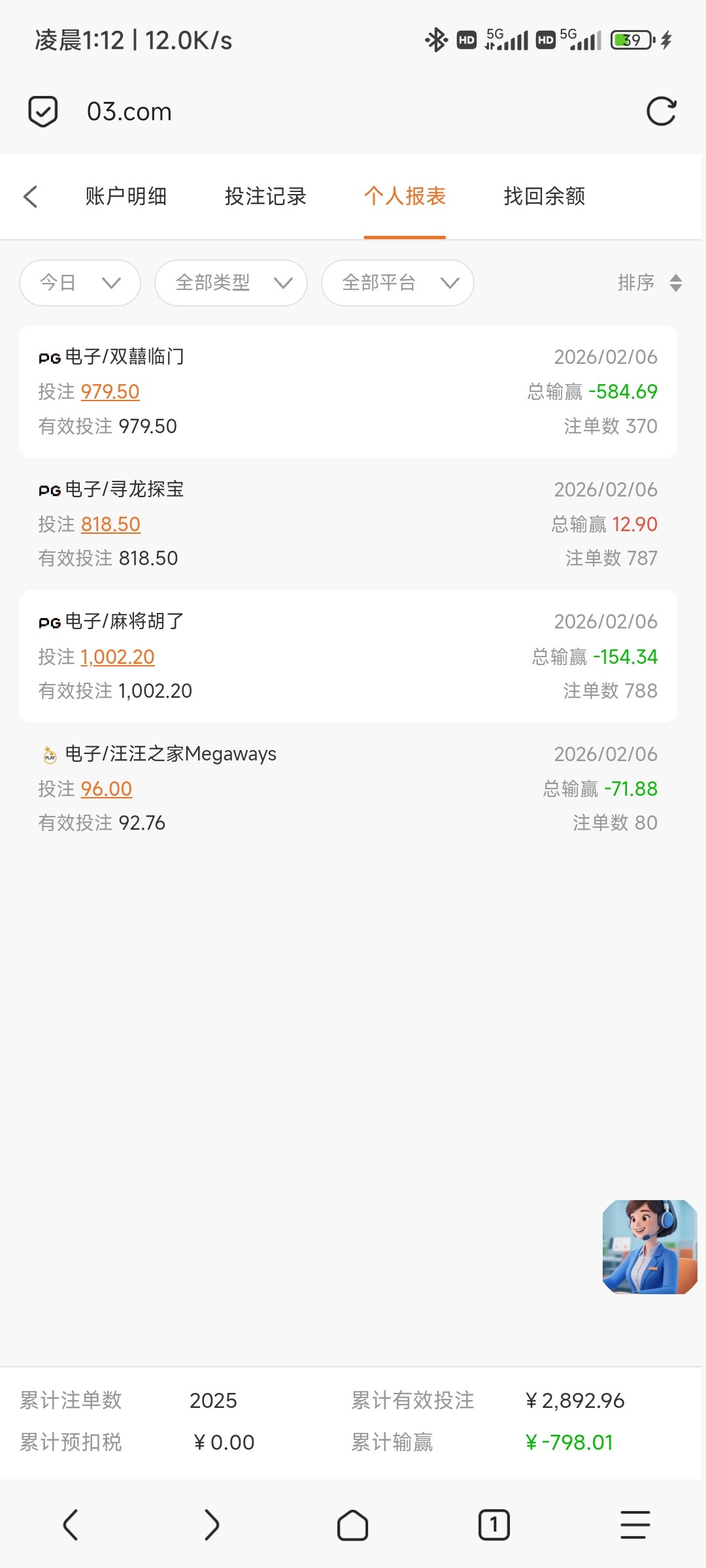
Task: Tap the back chevron left of 账户明细
Action: click(30, 196)
